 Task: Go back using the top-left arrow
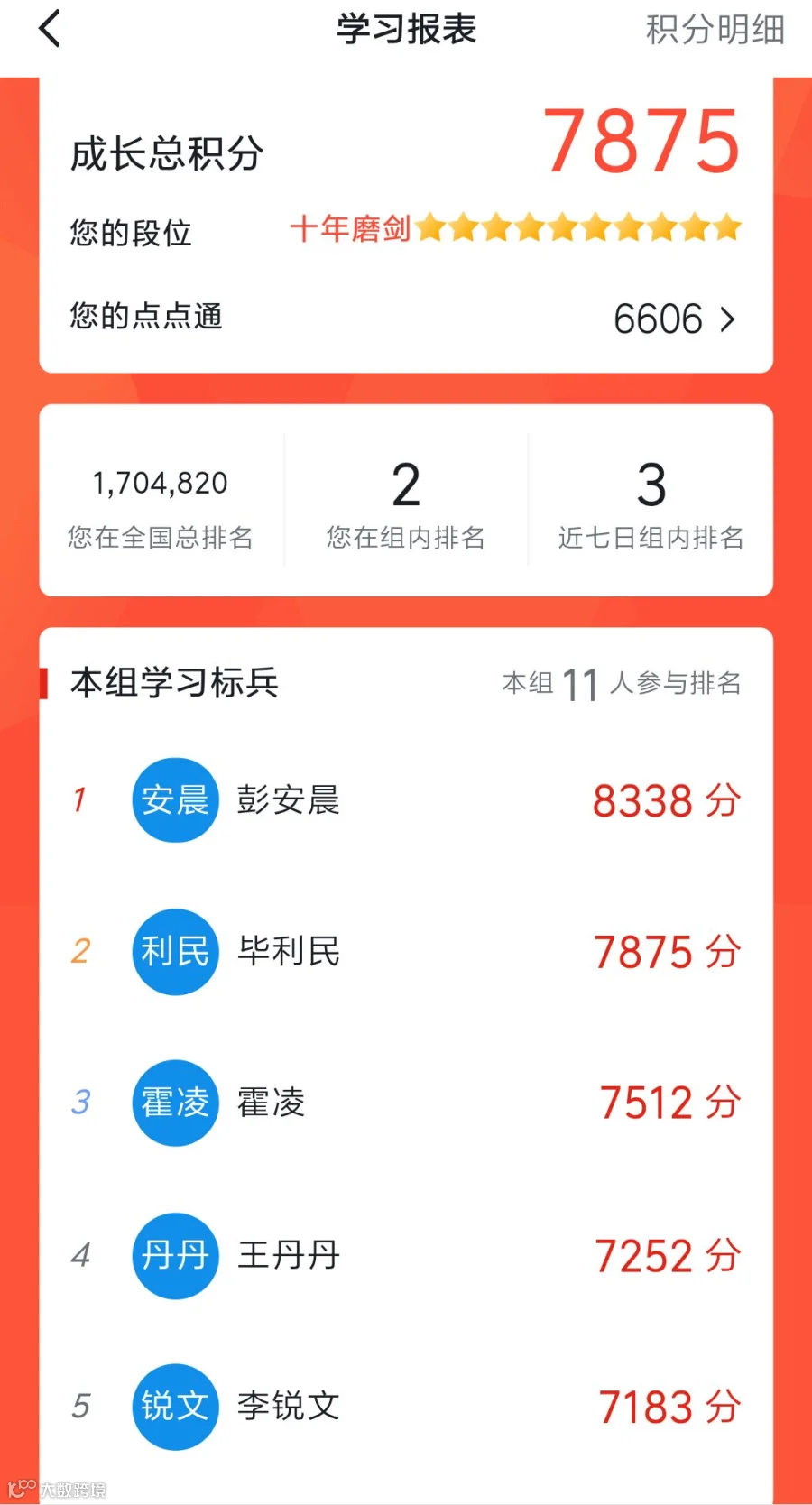pos(50,29)
